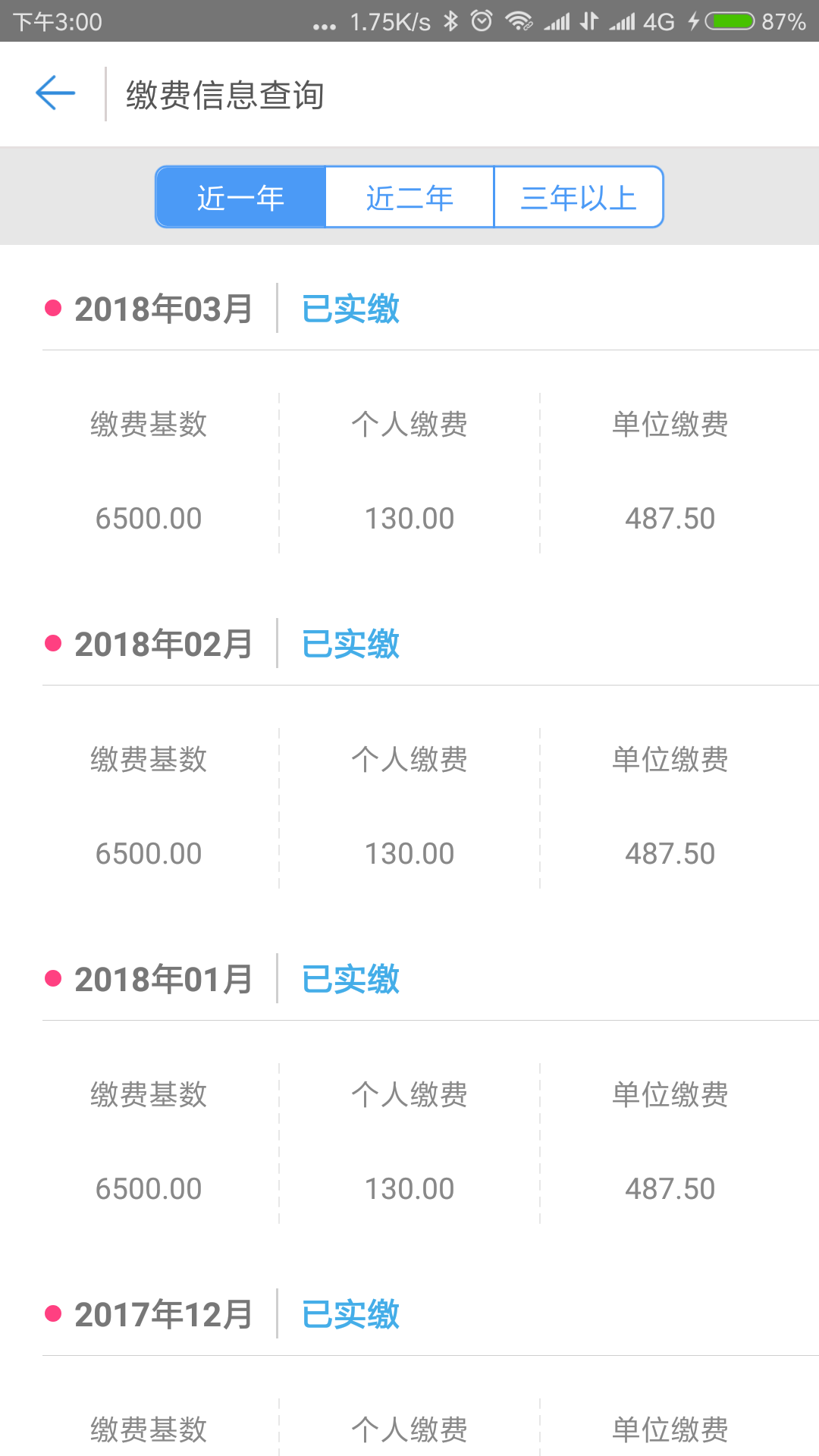Switch to the 近二年 tab
The width and height of the screenshot is (819, 1456).
pos(409,197)
